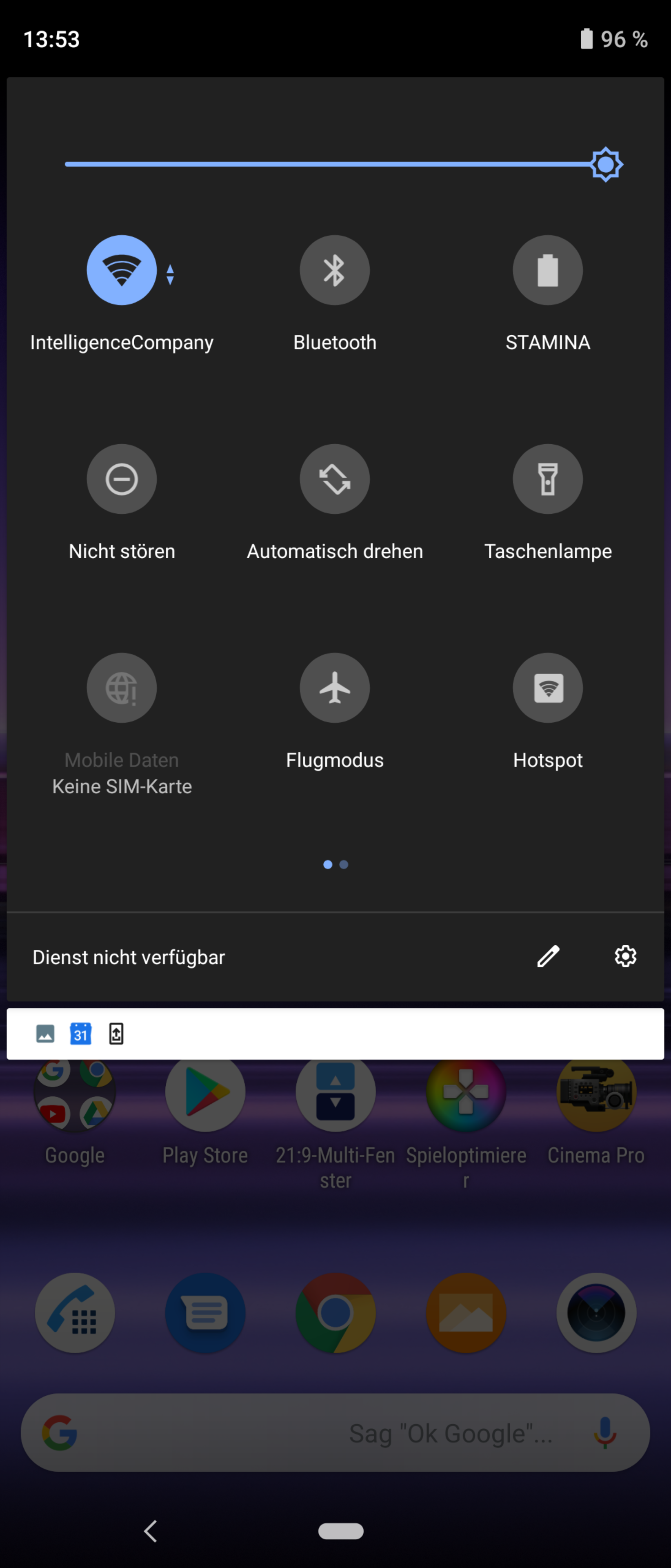Turn off the IntelligenceCompany Wi-Fi tile
Screen dimensions: 671x1568
pyautogui.click(x=122, y=269)
